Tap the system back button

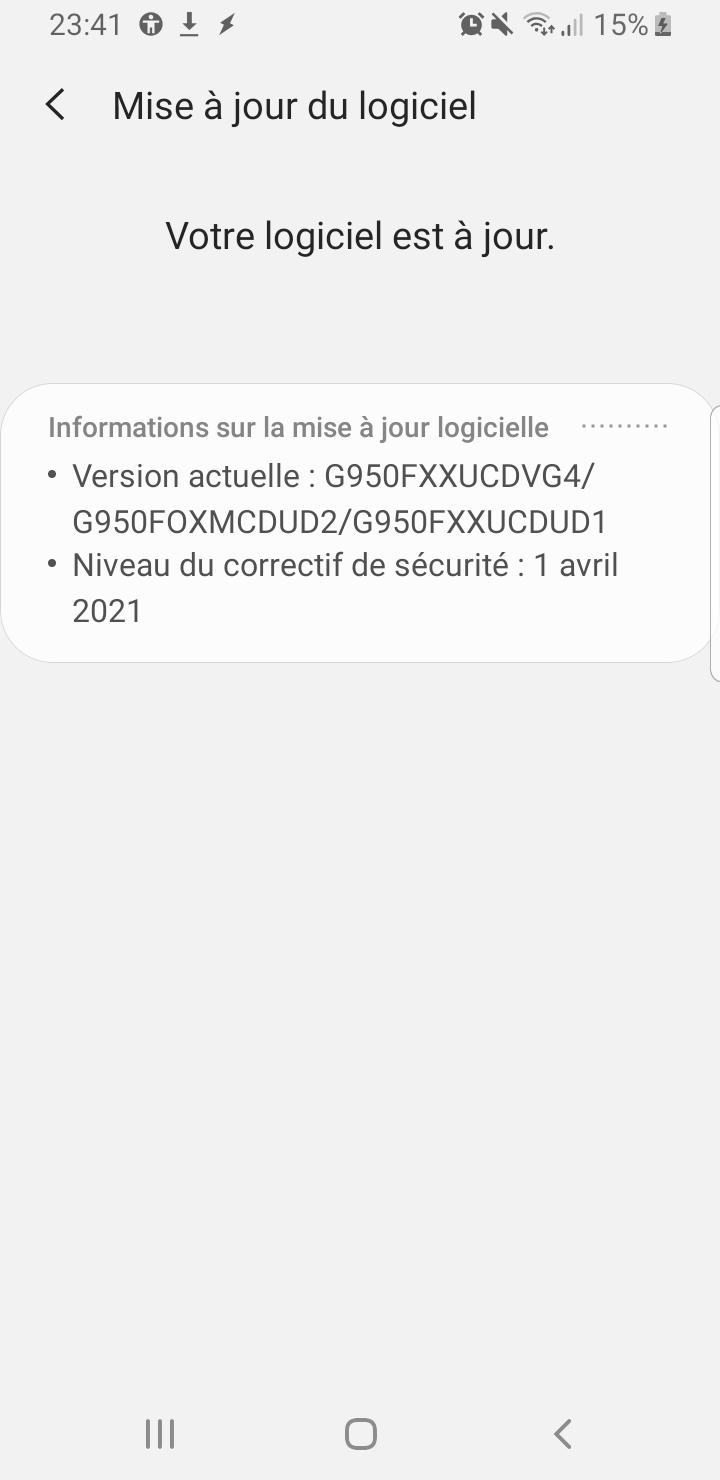(x=562, y=1434)
